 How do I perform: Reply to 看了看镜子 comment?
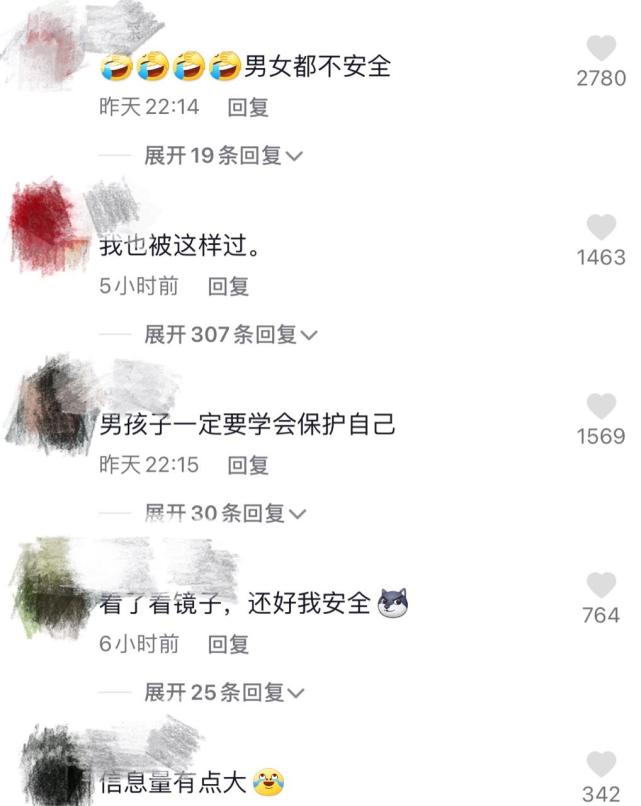pos(228,644)
